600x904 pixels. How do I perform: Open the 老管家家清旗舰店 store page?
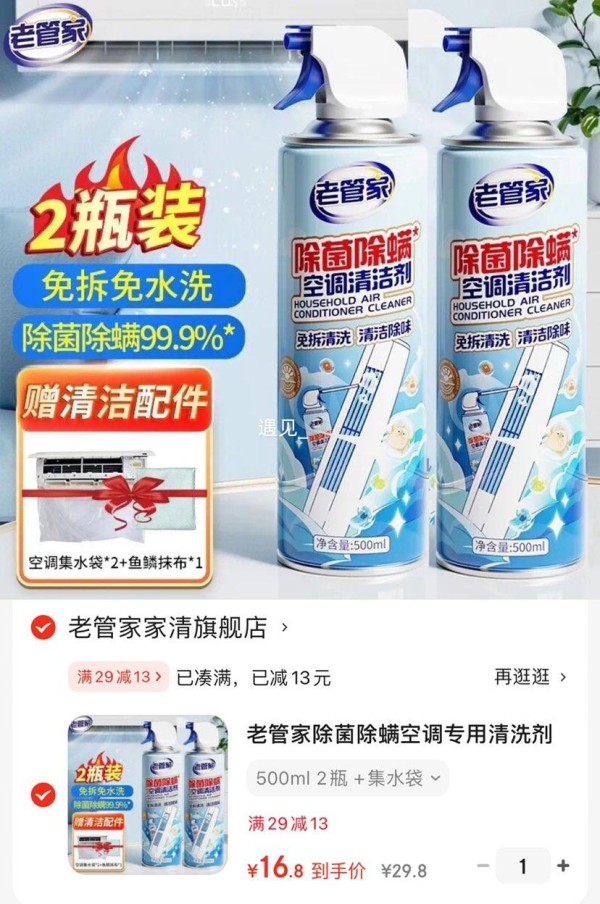click(x=168, y=628)
